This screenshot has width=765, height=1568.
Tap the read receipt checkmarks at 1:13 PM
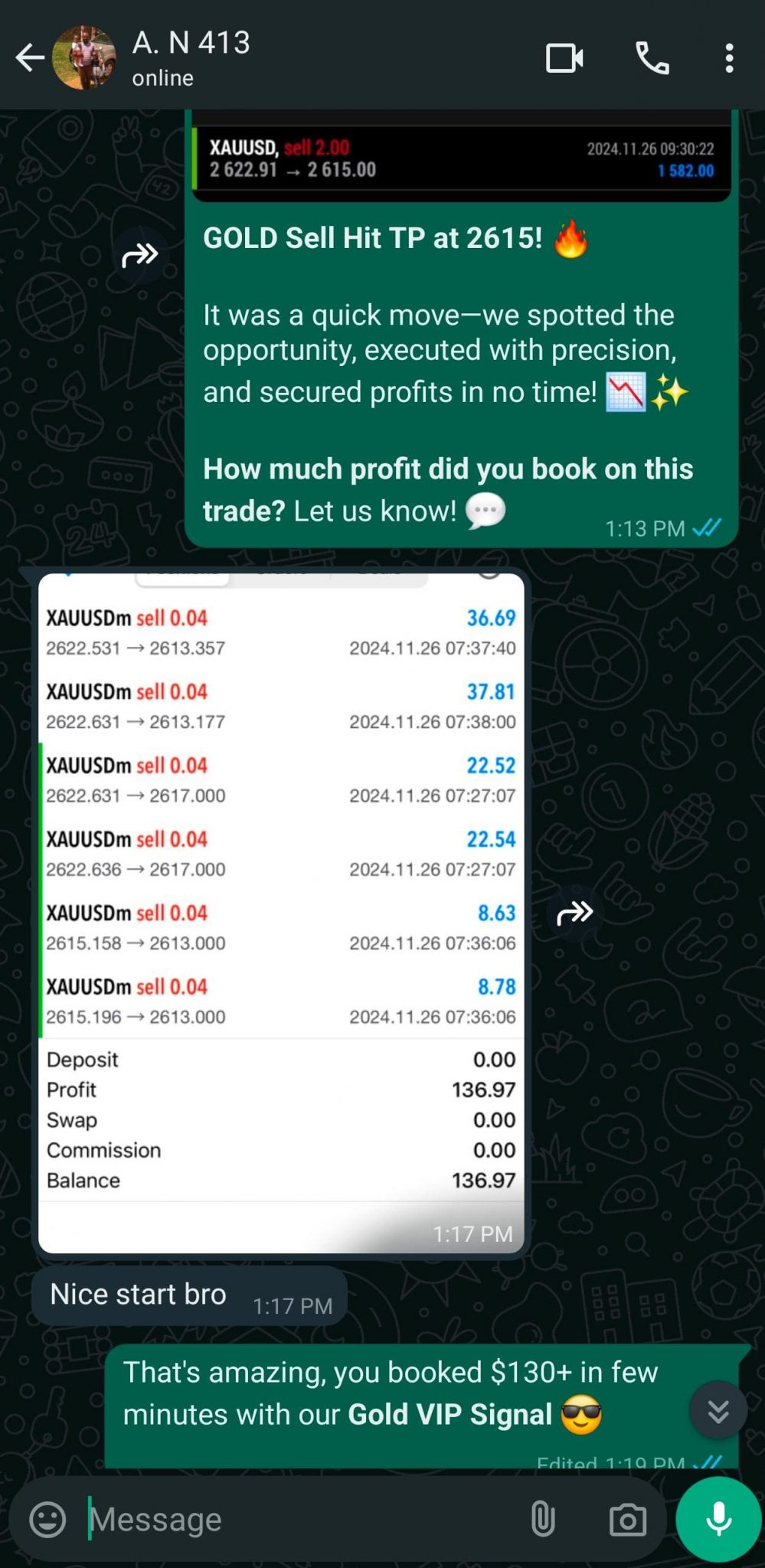[708, 528]
